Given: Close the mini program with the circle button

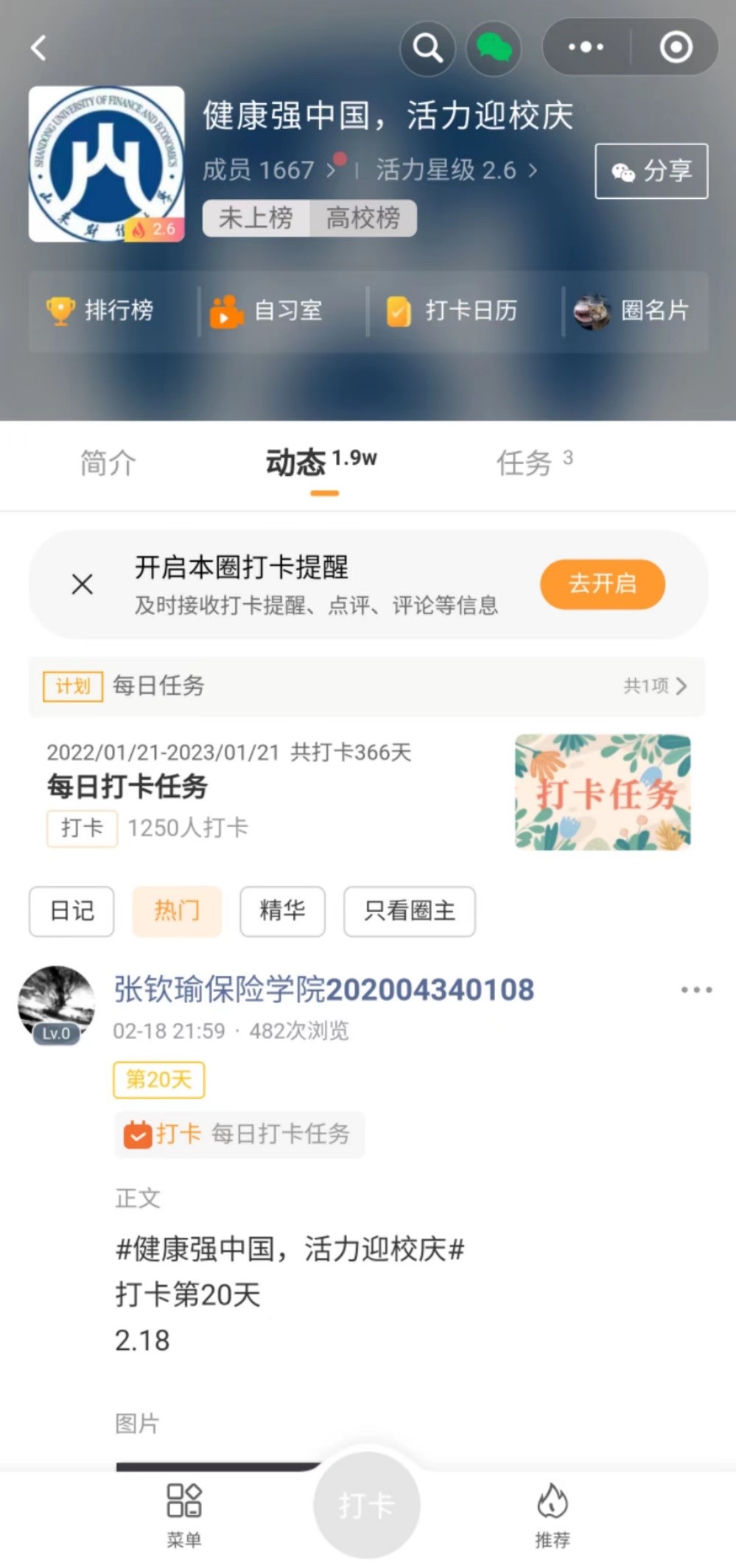Looking at the screenshot, I should (x=676, y=48).
